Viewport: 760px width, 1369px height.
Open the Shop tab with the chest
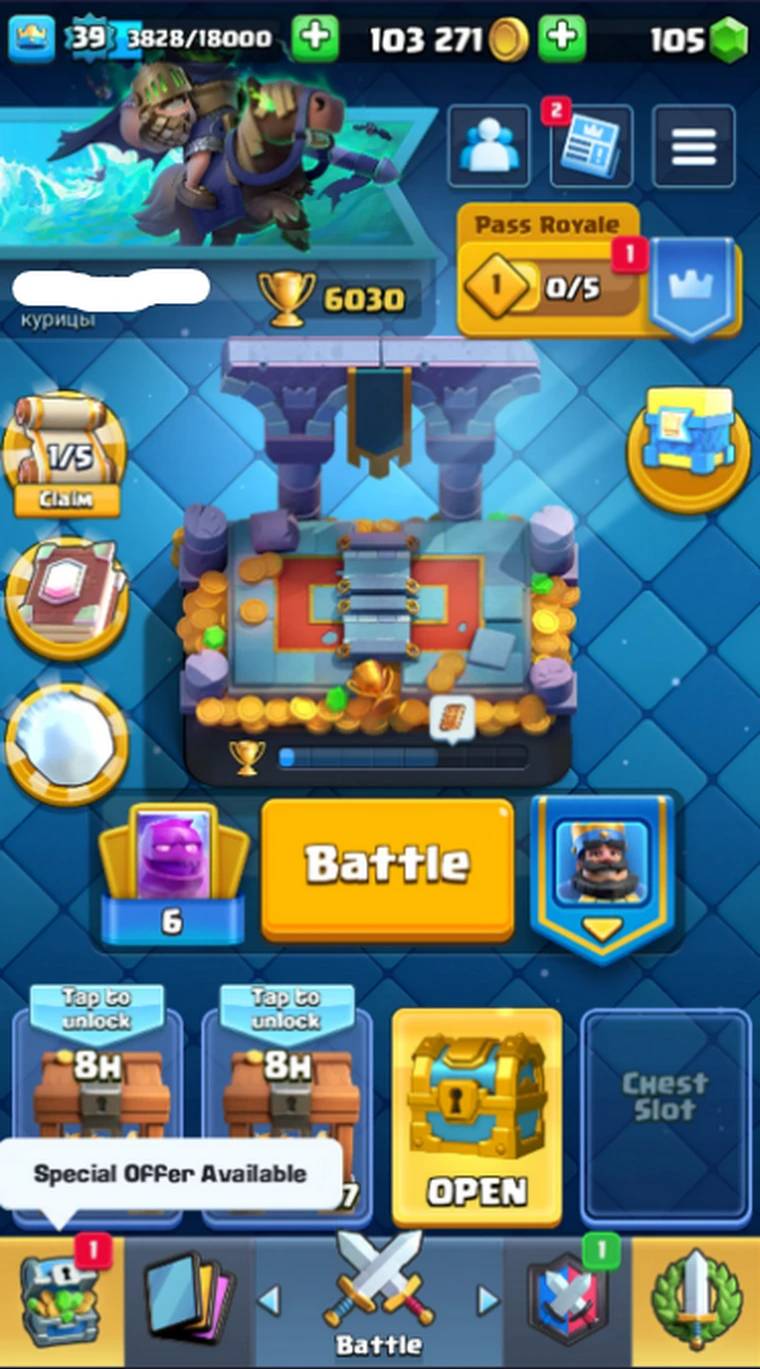pyautogui.click(x=62, y=1302)
